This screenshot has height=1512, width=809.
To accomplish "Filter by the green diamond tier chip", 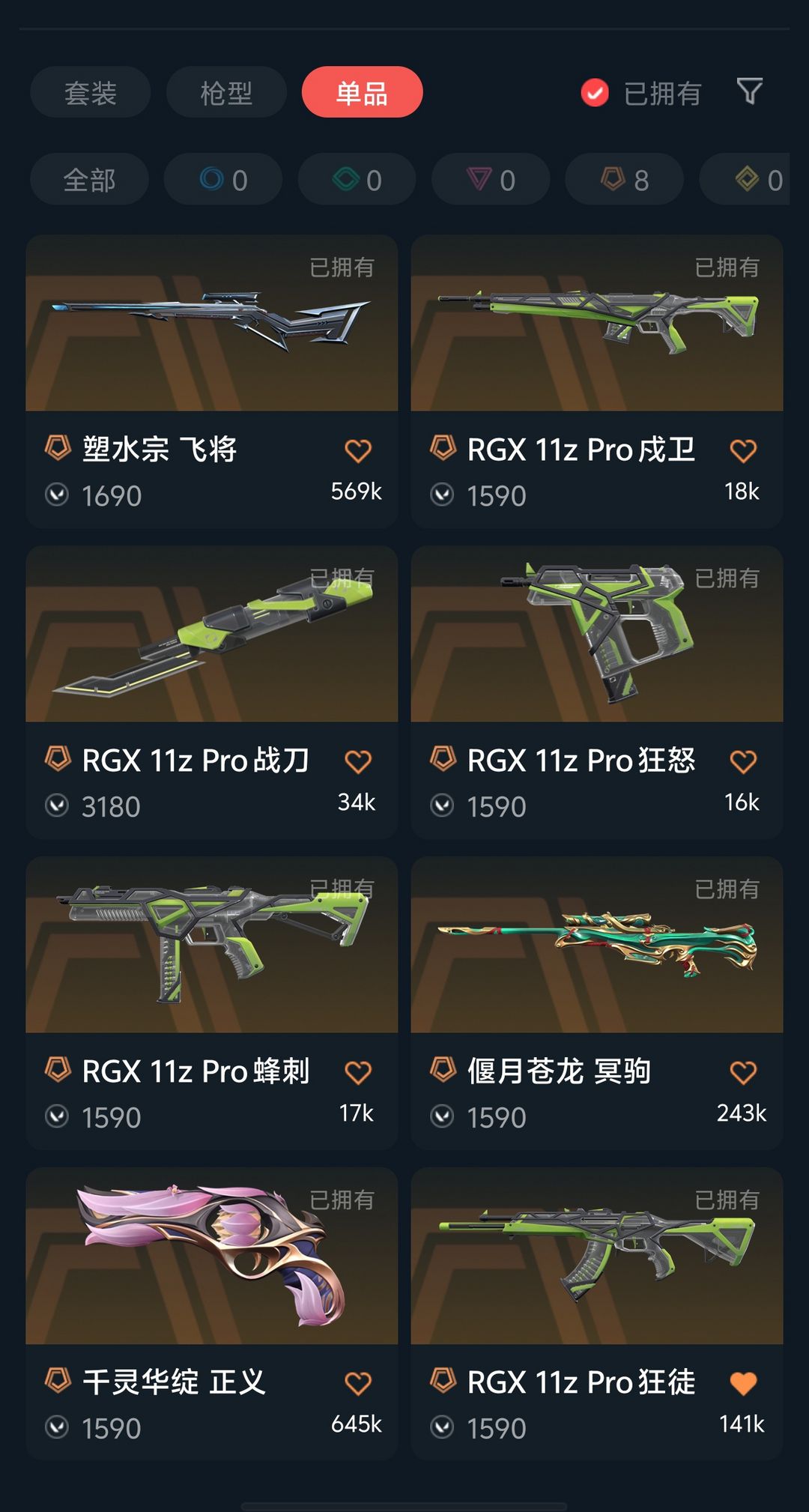I will tap(357, 179).
